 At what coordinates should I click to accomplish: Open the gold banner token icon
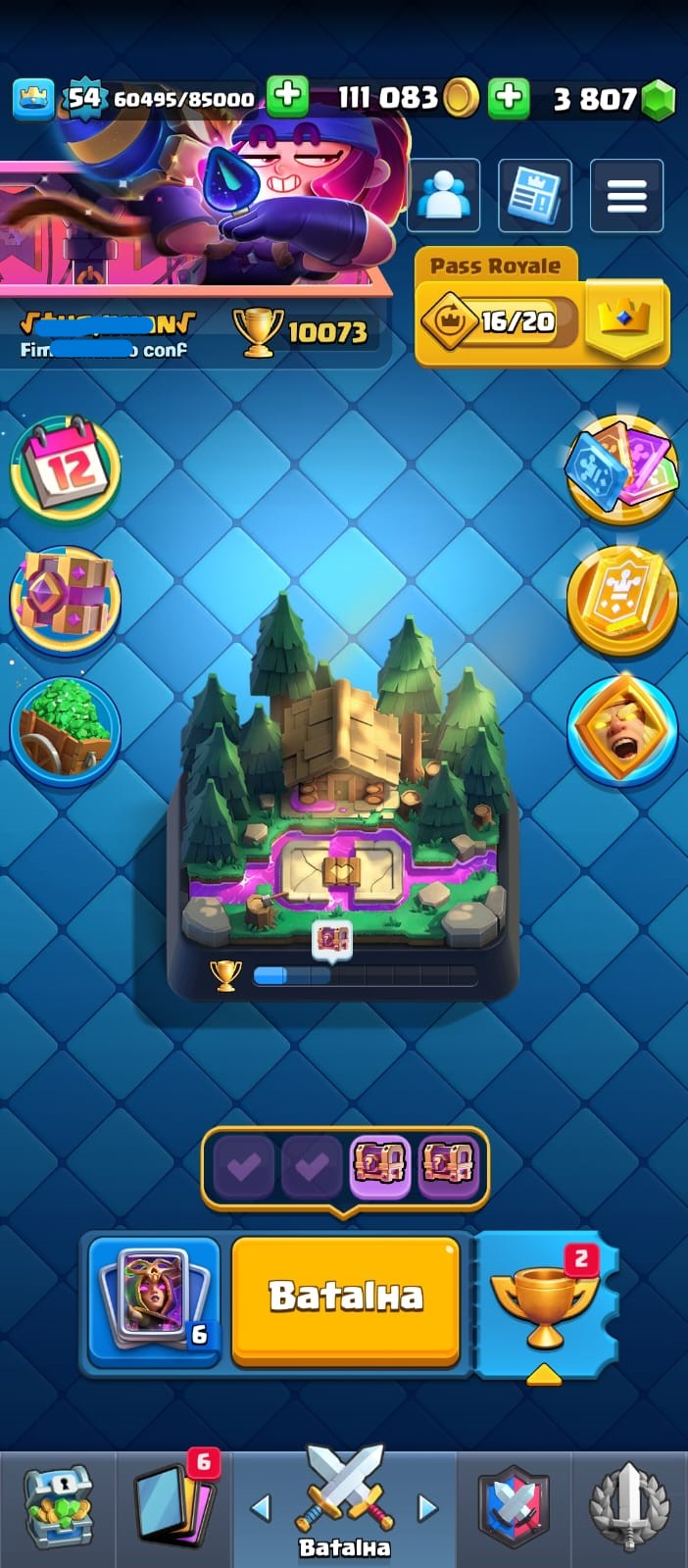pyautogui.click(x=621, y=601)
